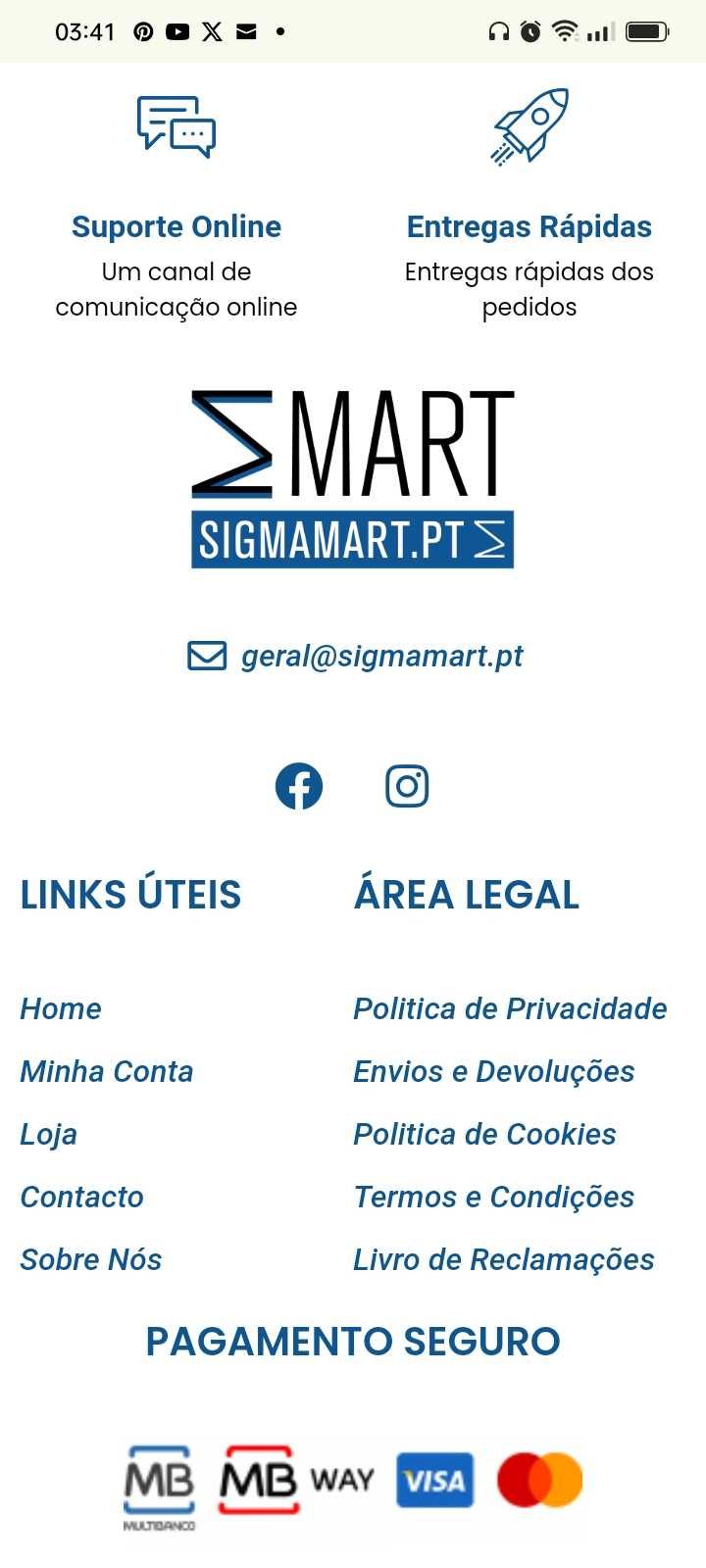Read Termos e Condições
The image size is (706, 1568).
coord(494,1197)
